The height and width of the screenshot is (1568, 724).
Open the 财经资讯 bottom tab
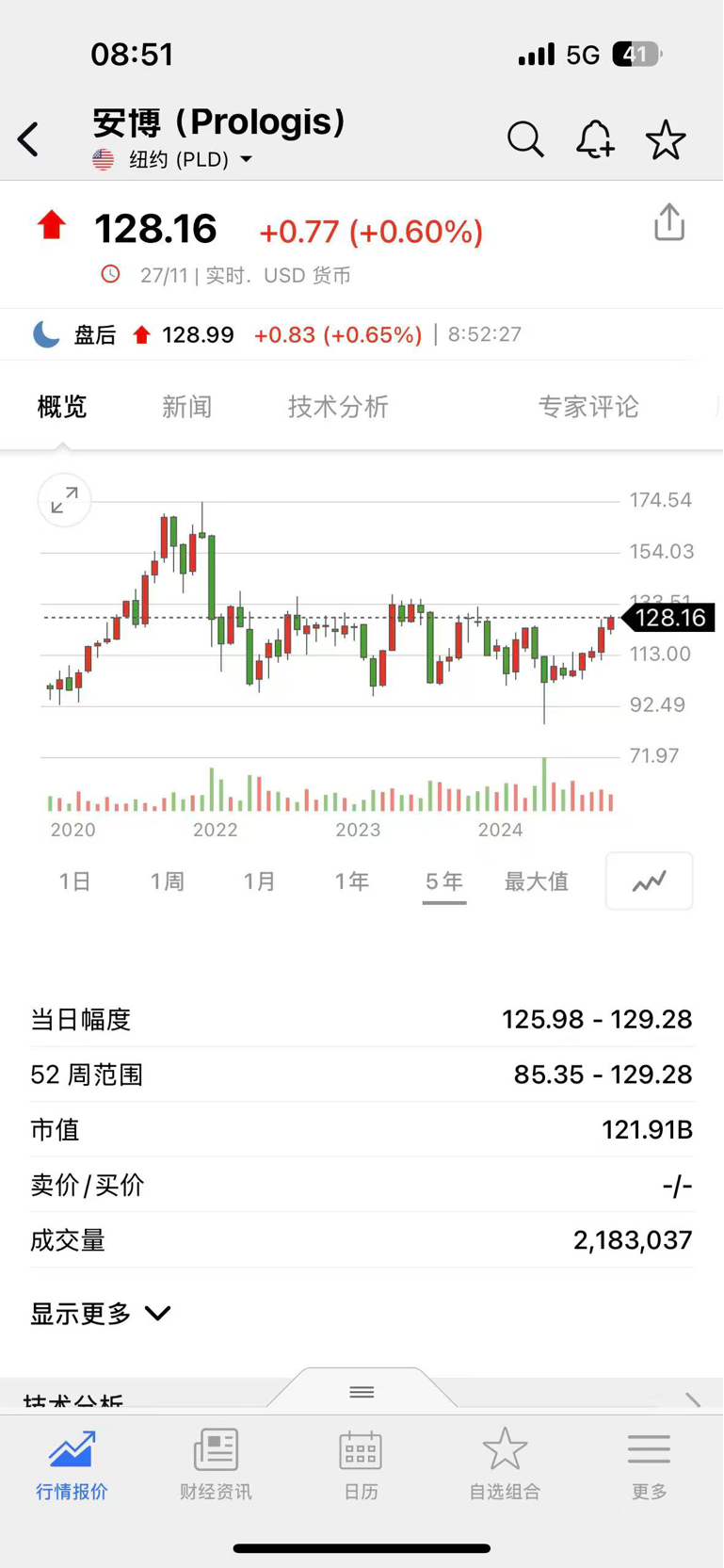click(216, 1463)
